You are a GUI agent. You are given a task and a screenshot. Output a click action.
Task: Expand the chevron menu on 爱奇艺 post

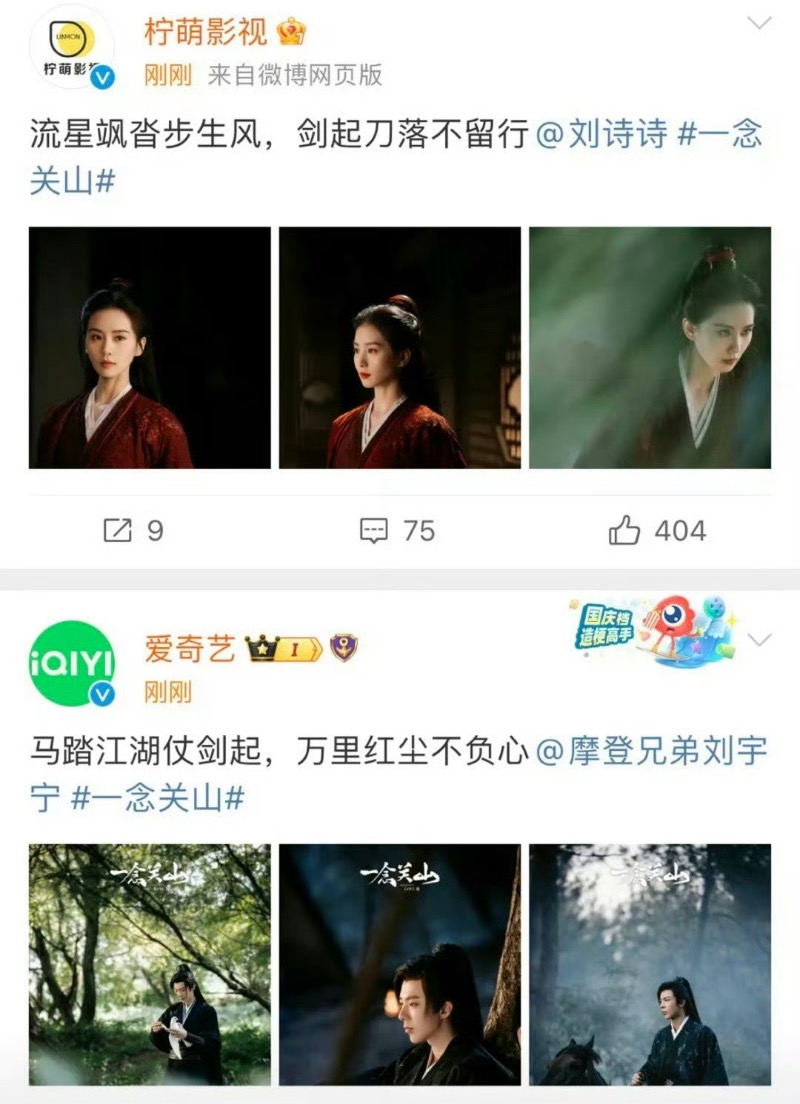click(x=760, y=640)
